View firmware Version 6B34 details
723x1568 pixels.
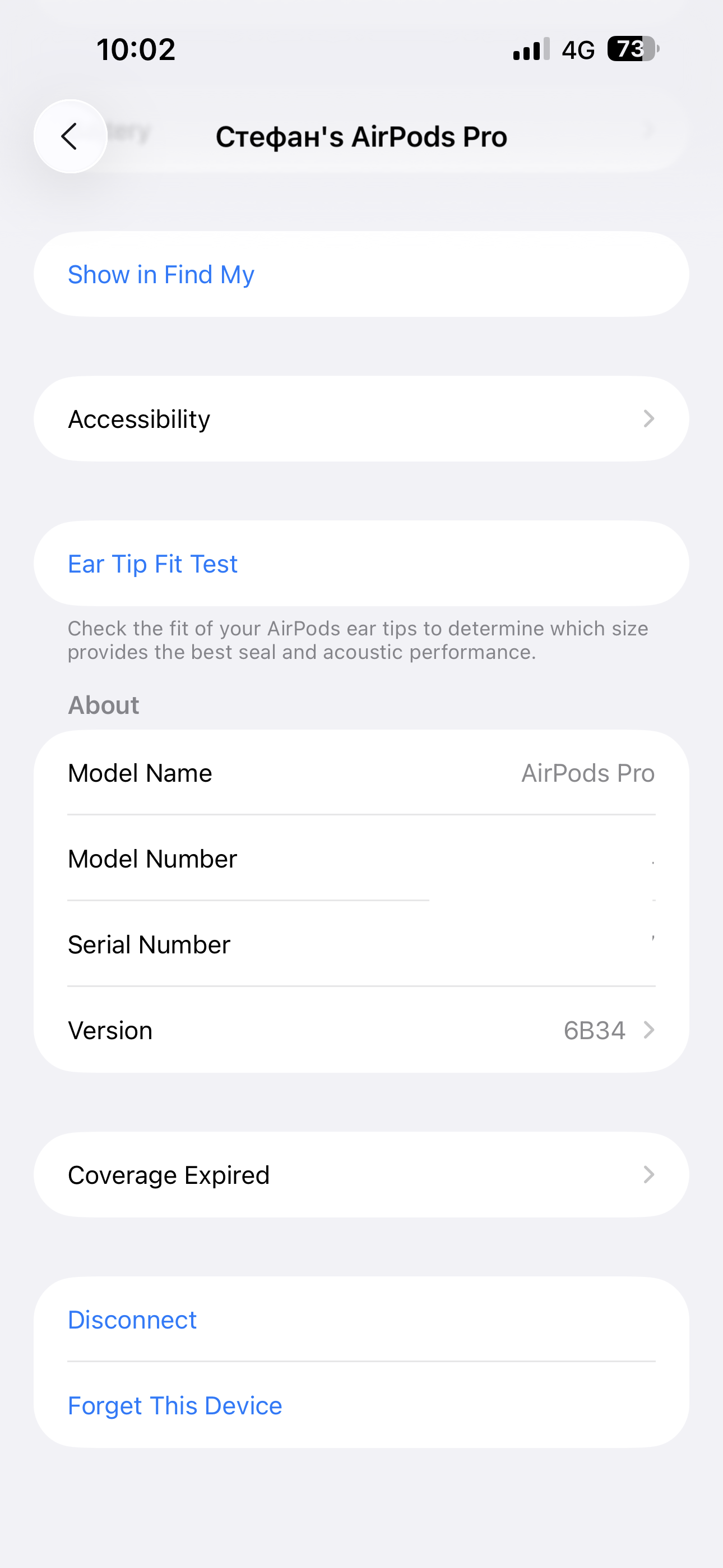[361, 1030]
